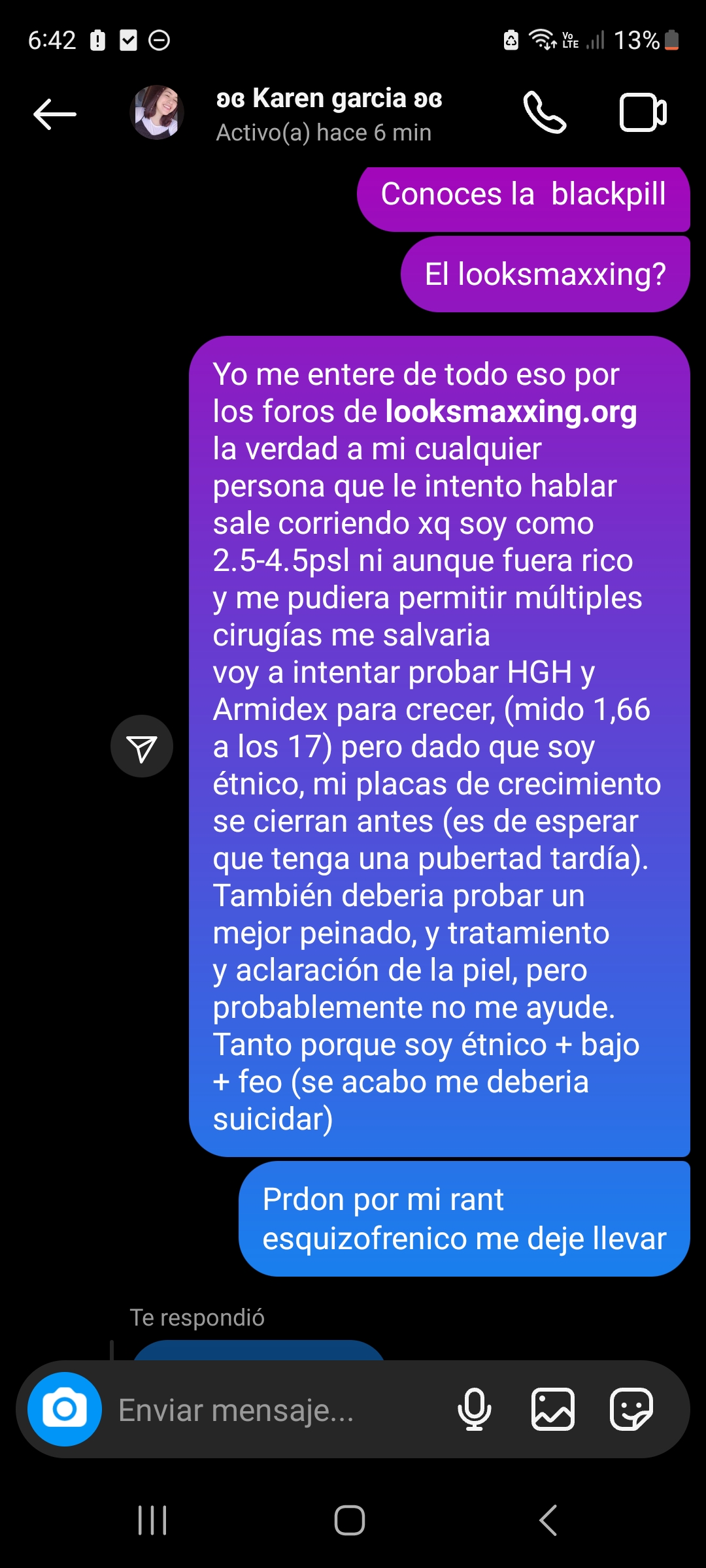The height and width of the screenshot is (1568, 706).
Task: Attach a photo from the gallery
Action: tap(553, 1409)
